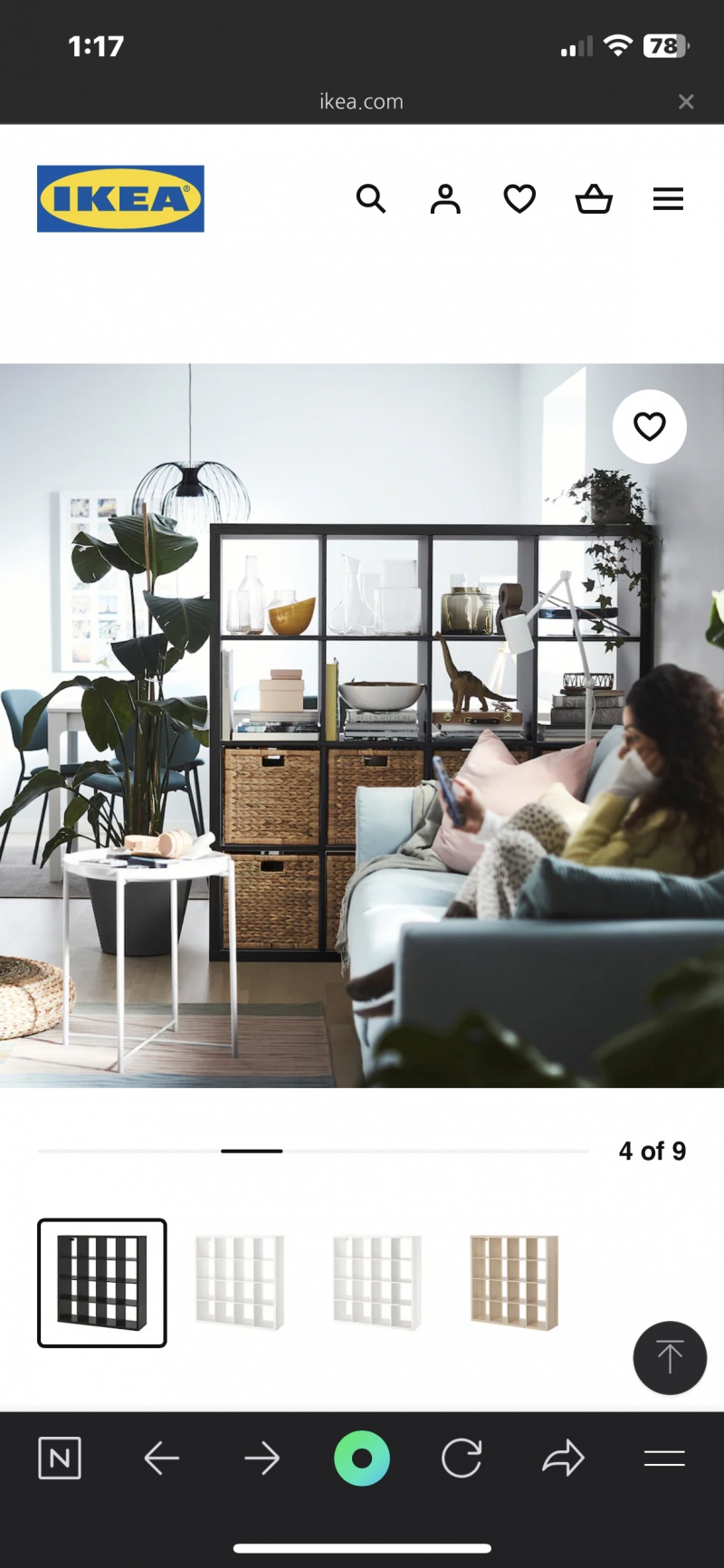The height and width of the screenshot is (1568, 724).
Task: Select the second white shelf thumbnail
Action: (x=377, y=1283)
